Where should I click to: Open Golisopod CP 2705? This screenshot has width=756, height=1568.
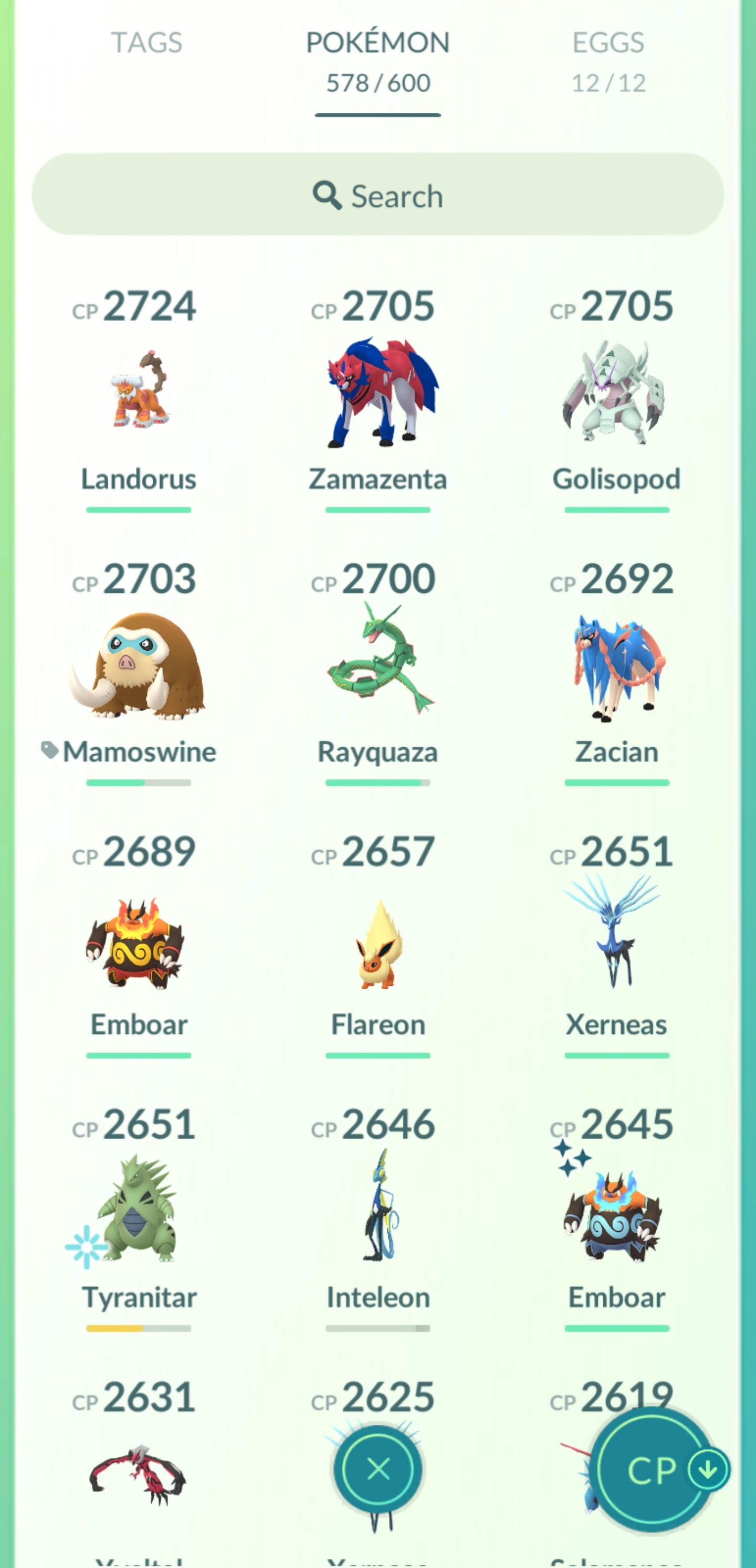(x=616, y=393)
